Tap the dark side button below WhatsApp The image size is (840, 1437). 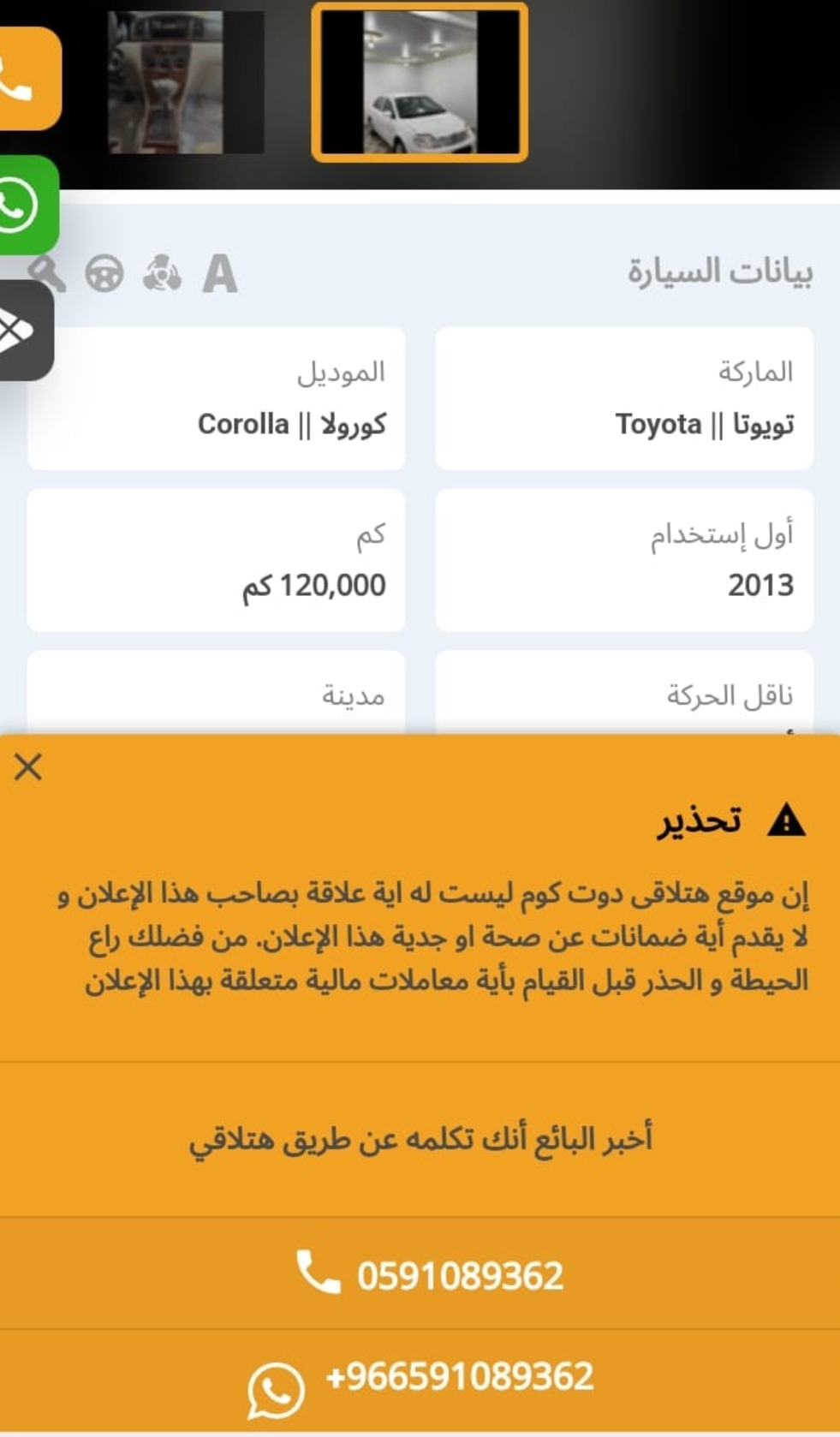pyautogui.click(x=26, y=331)
